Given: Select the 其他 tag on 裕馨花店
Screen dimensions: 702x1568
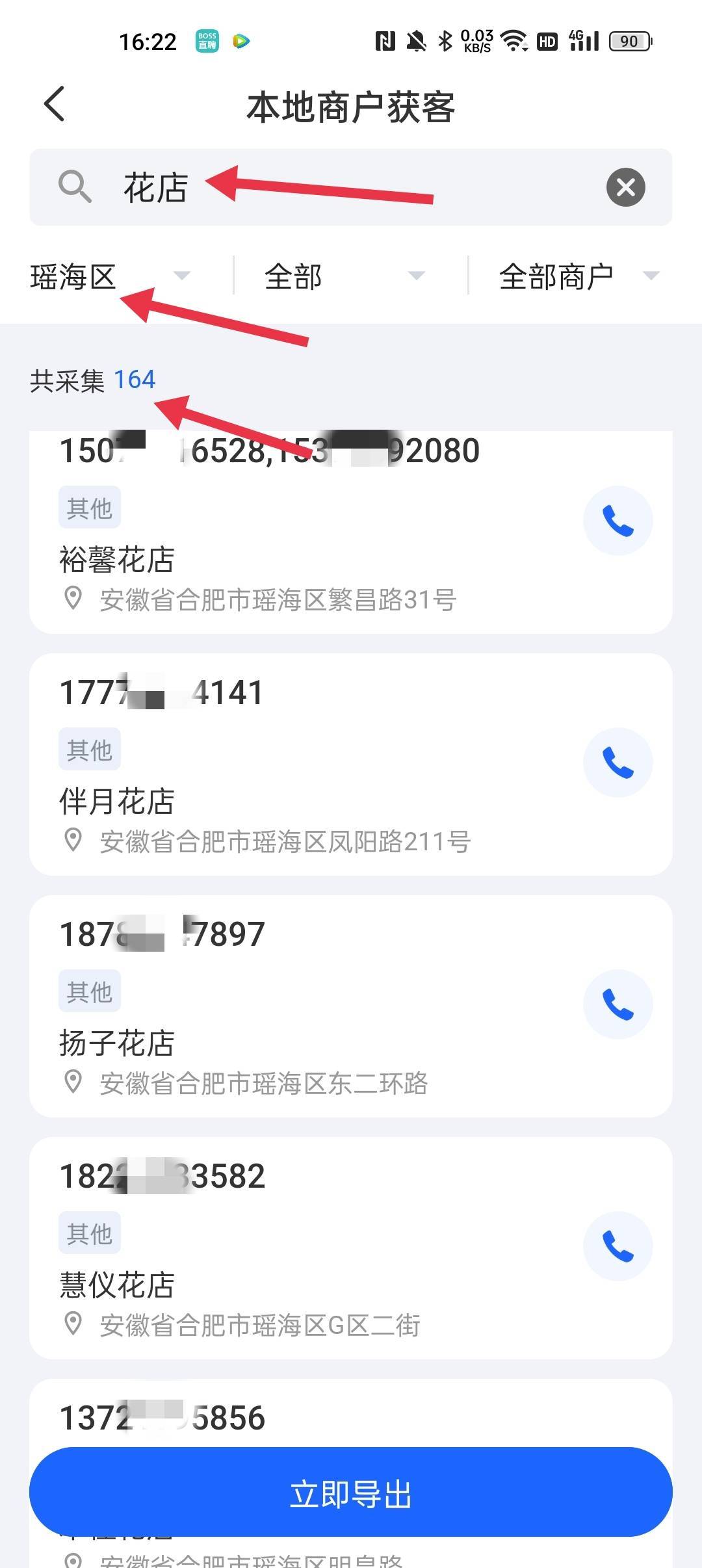Looking at the screenshot, I should pos(89,508).
